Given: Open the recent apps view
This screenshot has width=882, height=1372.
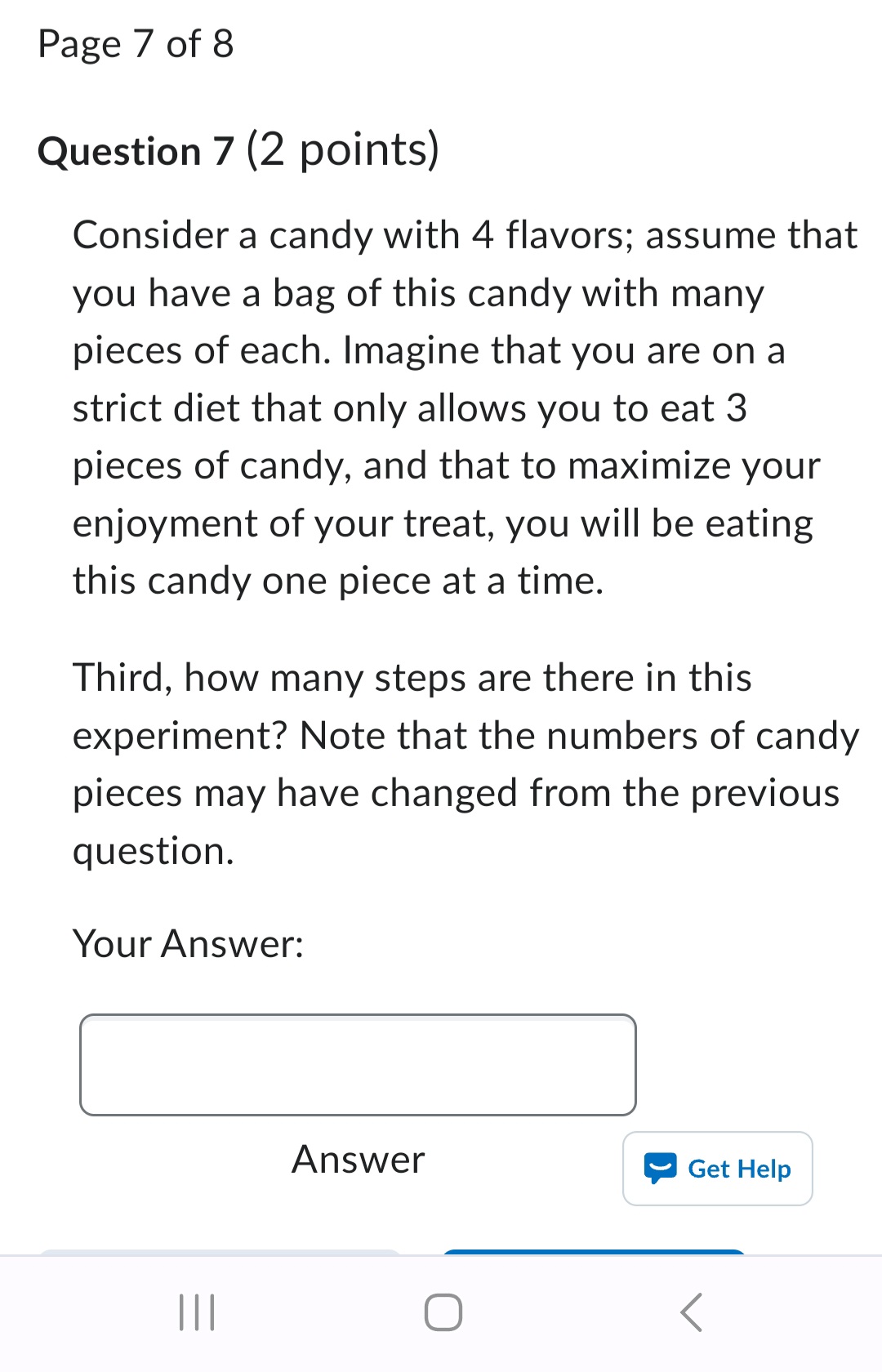Looking at the screenshot, I should click(196, 1312).
